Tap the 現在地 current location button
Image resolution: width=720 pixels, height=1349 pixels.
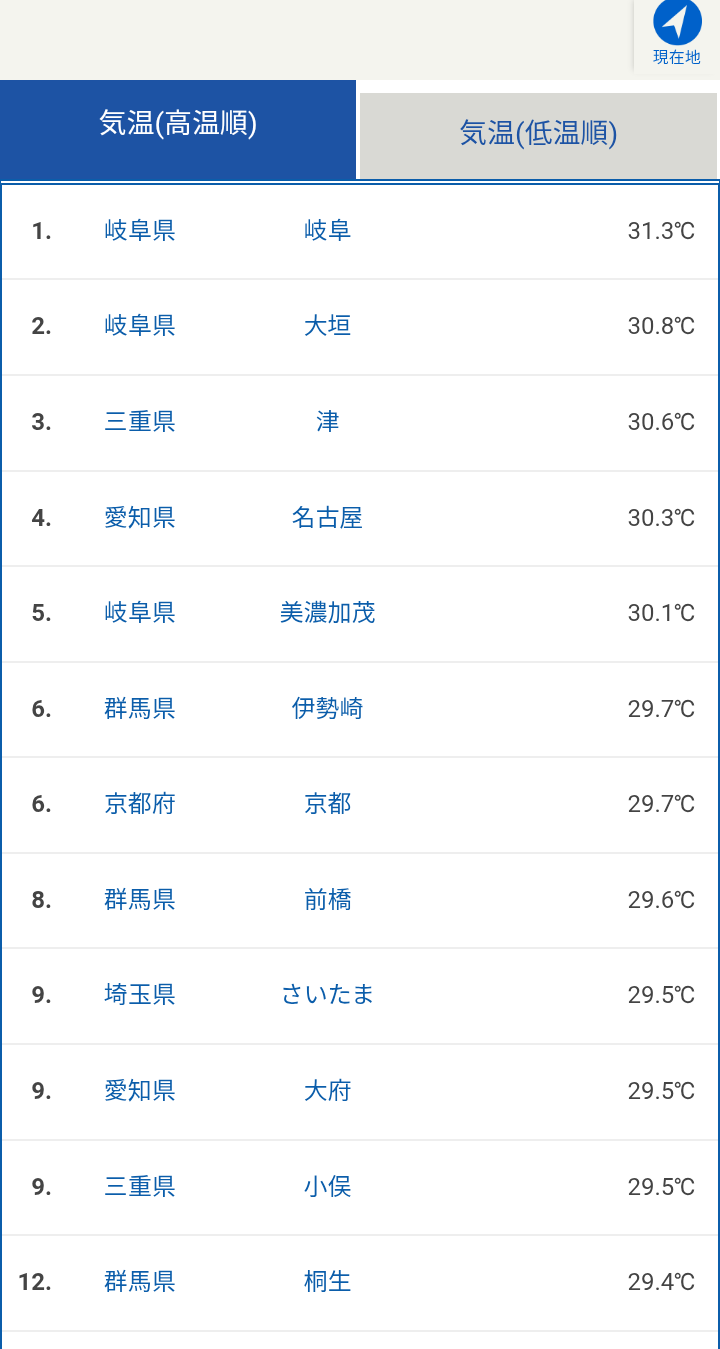click(676, 35)
